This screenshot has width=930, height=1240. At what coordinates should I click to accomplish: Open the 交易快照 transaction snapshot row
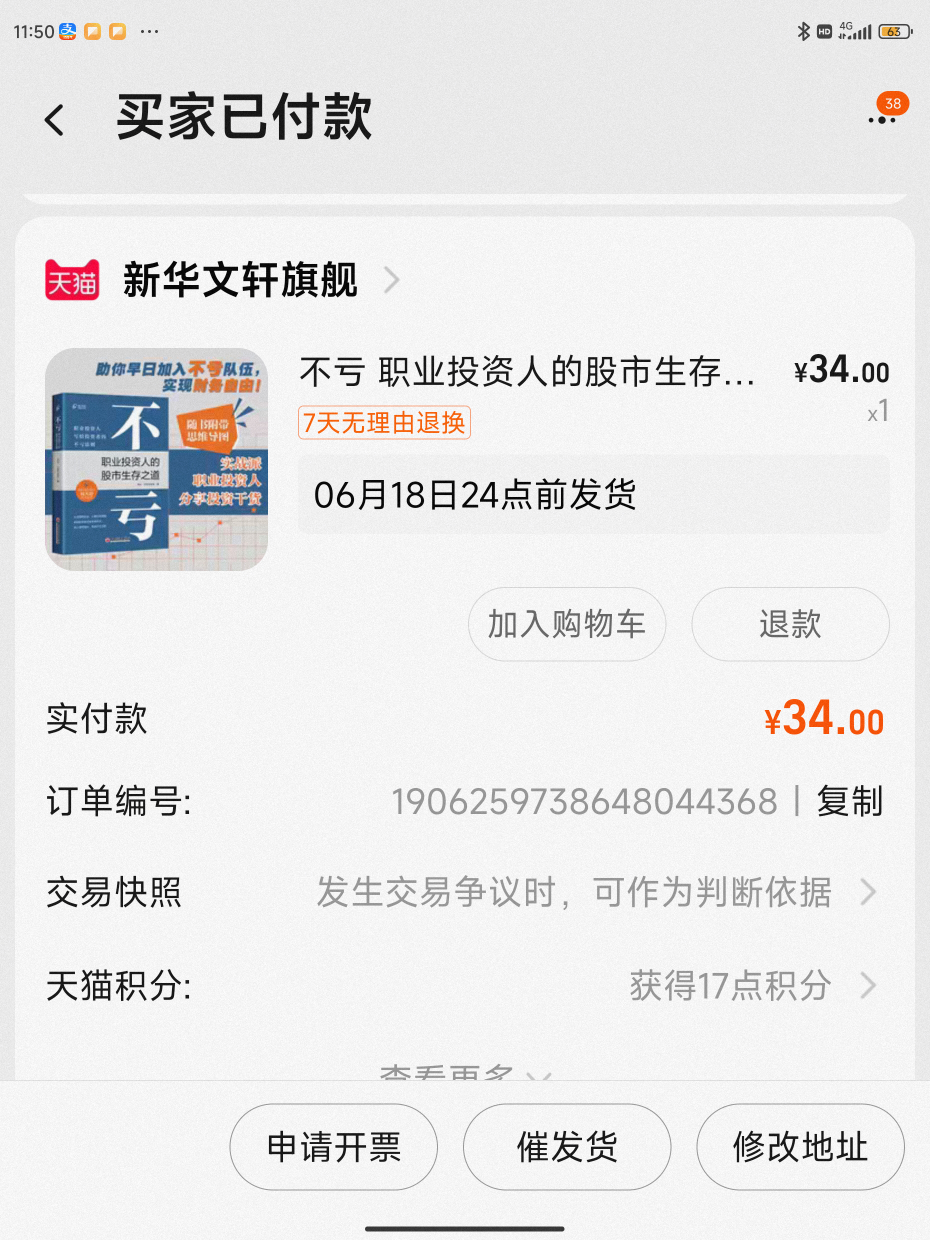(465, 892)
